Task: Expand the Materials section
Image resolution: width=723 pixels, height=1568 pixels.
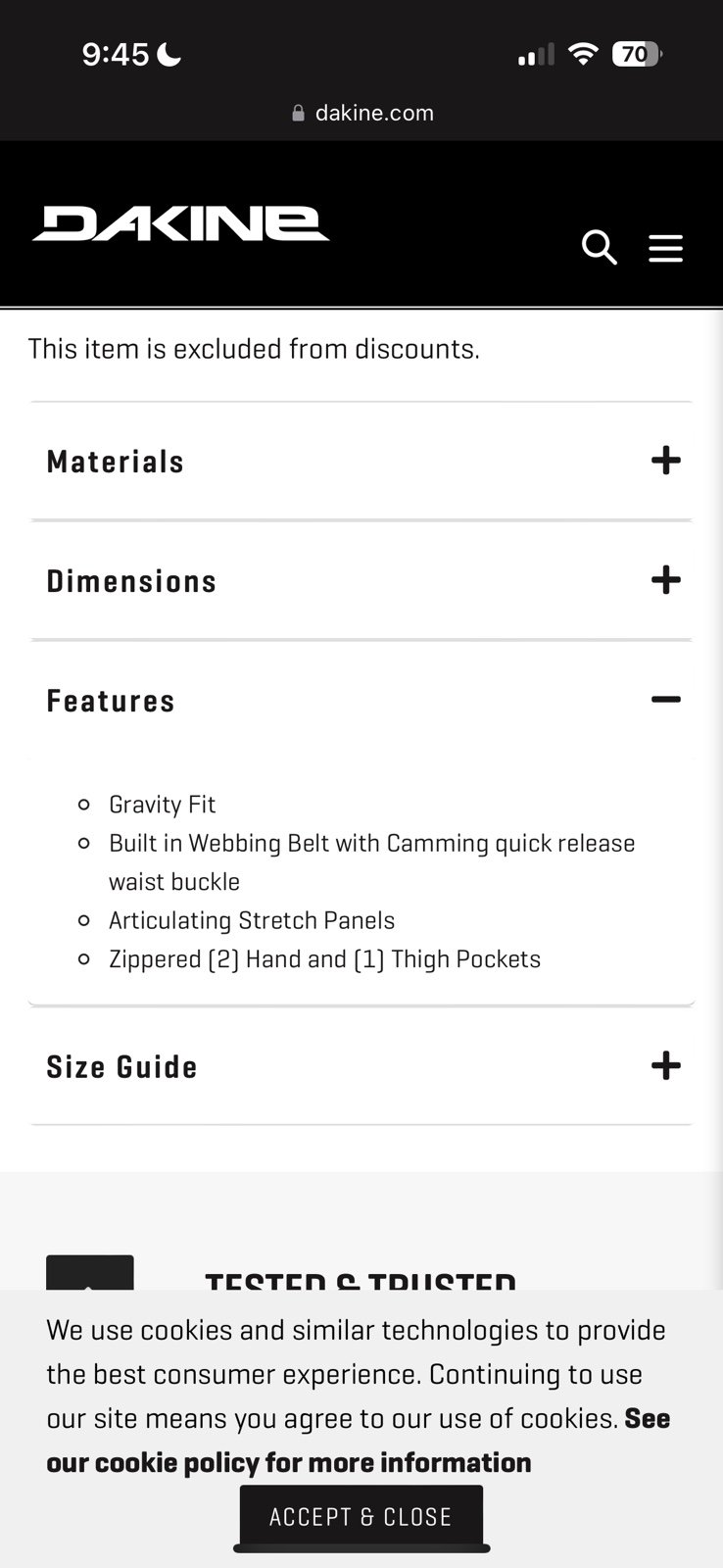Action: (665, 461)
